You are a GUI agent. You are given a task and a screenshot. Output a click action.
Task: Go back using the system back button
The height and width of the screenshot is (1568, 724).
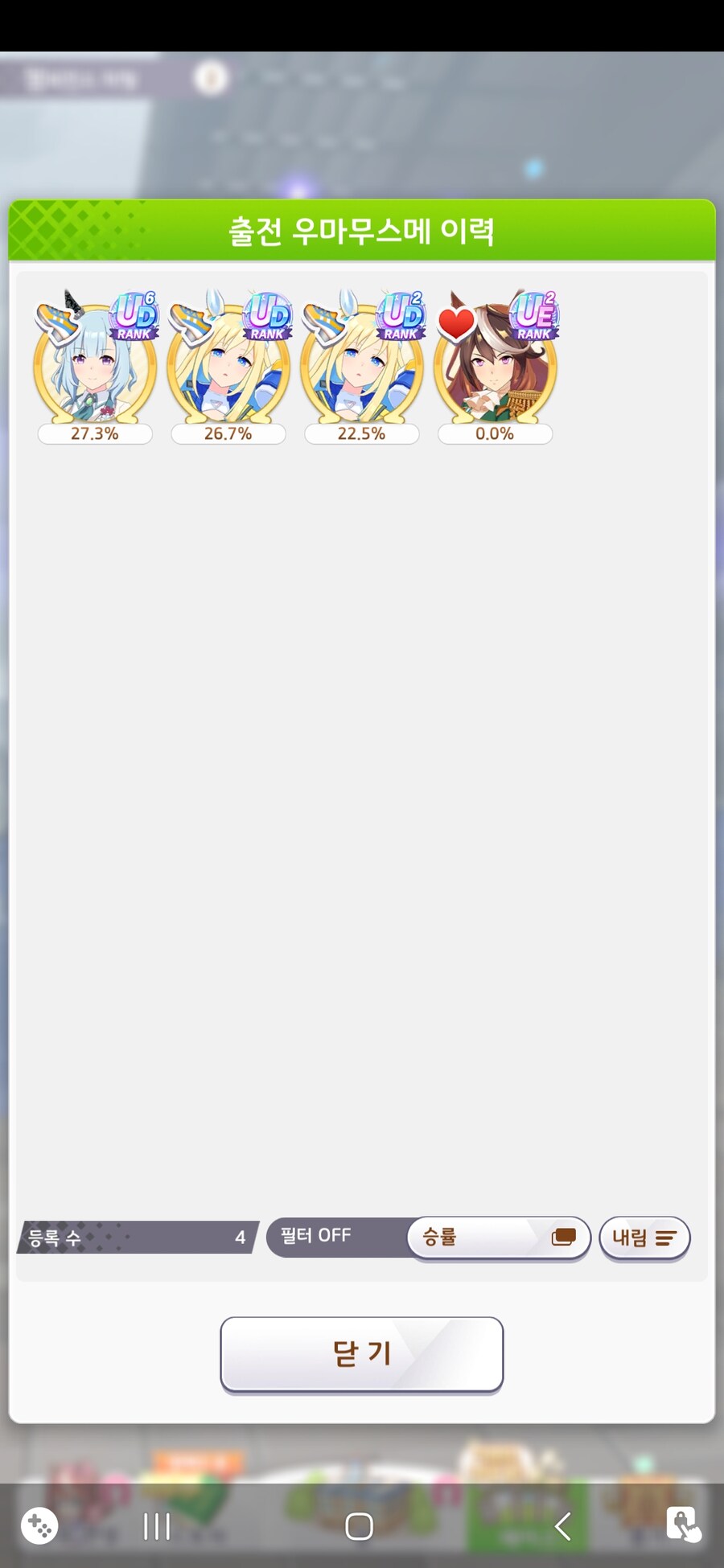coord(563,1525)
